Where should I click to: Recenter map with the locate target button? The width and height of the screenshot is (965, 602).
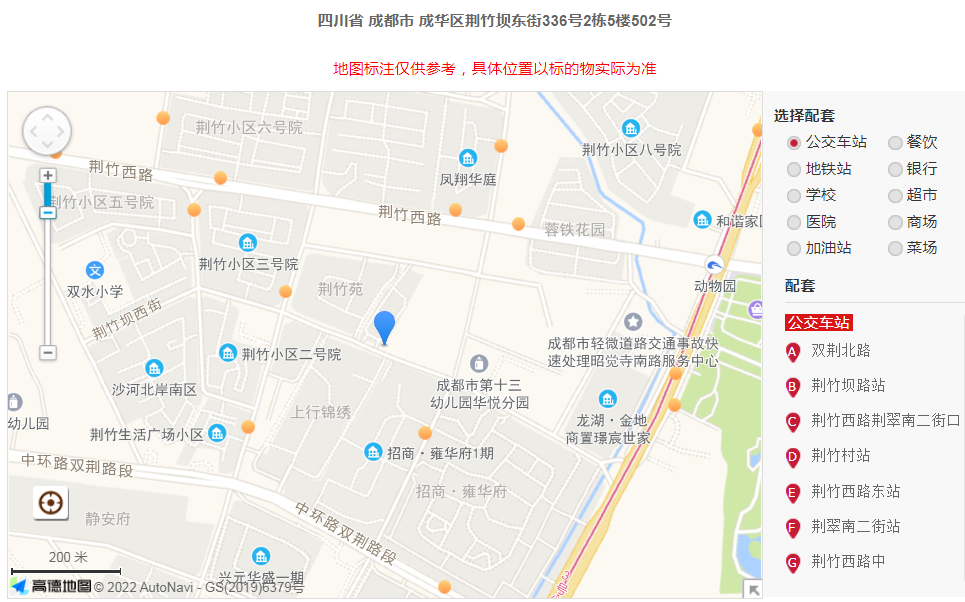[51, 502]
